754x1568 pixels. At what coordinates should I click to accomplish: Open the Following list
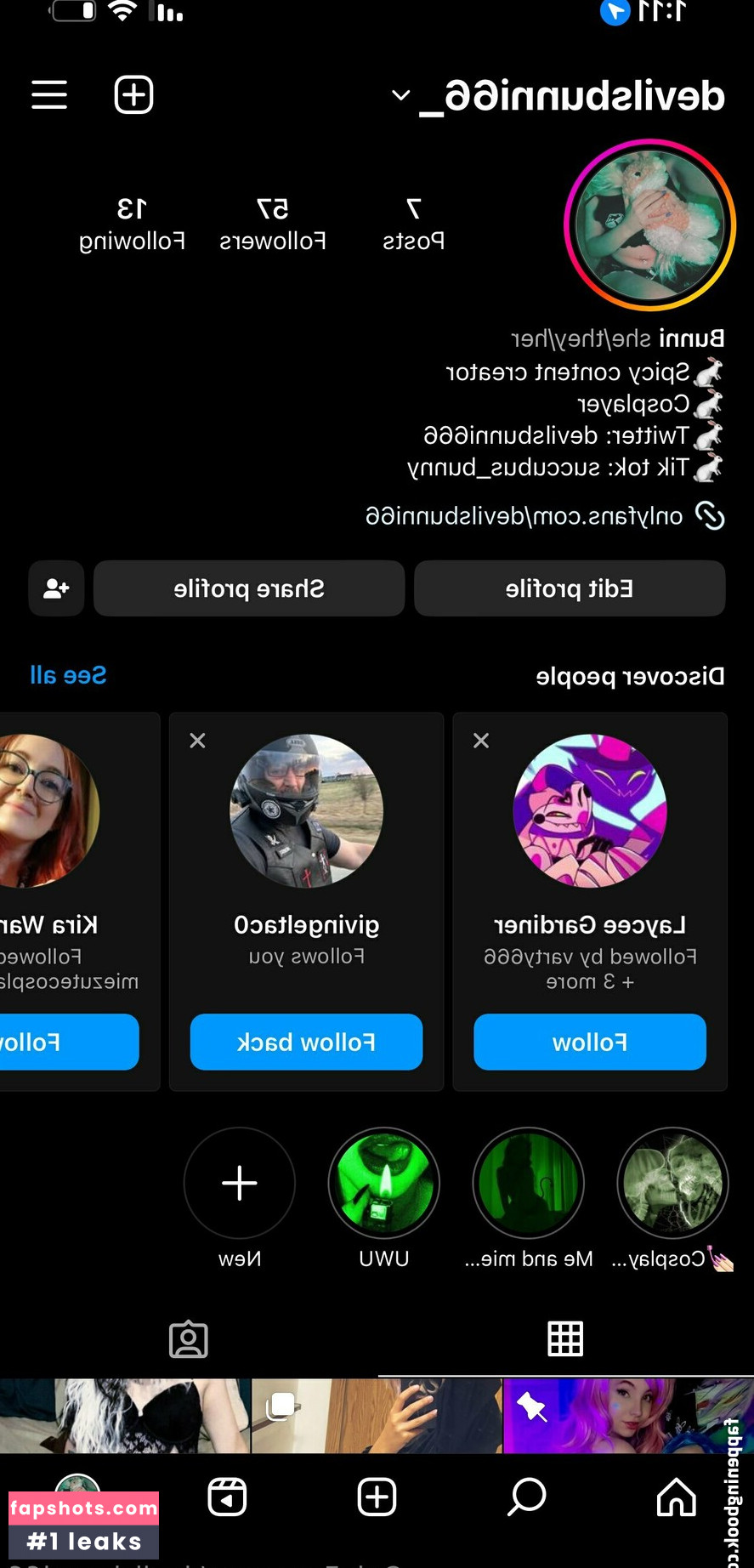(132, 224)
